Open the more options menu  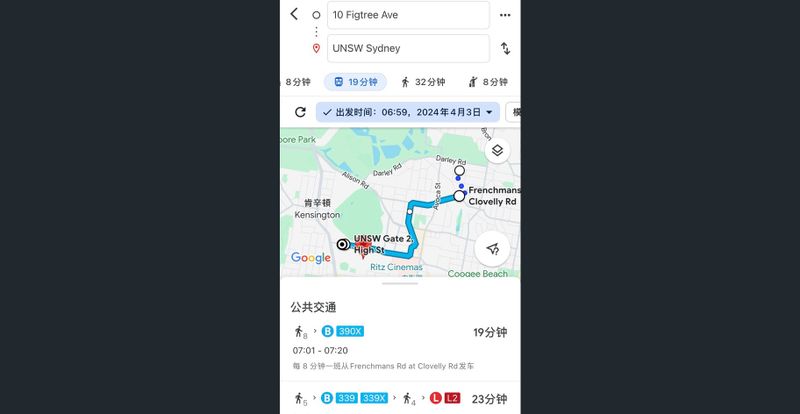click(x=505, y=15)
